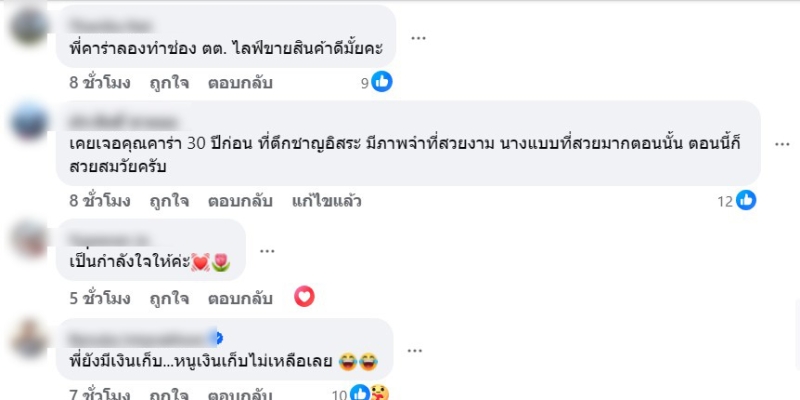Open profile picture of ไลฟ์ขายสินค้า commenter
The image size is (800, 400).
(27, 26)
